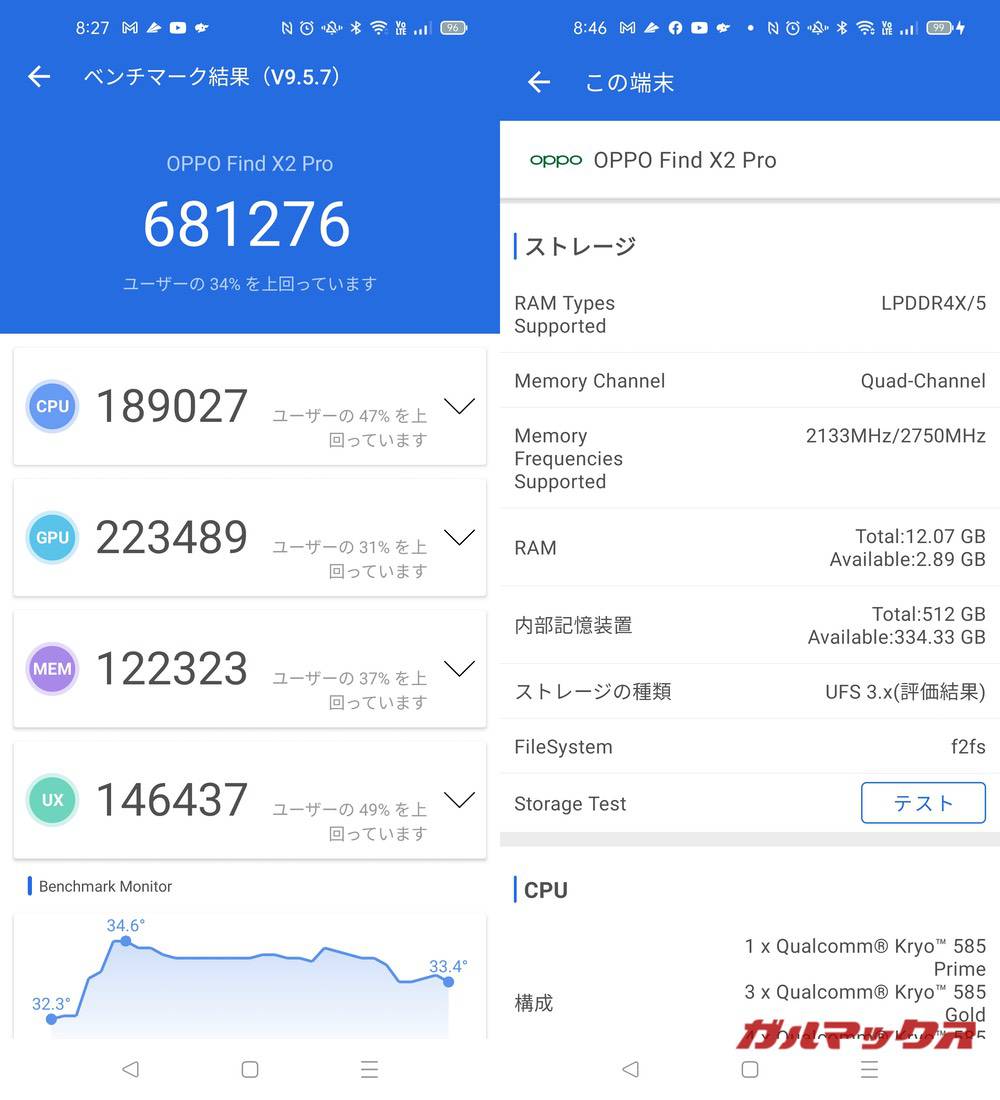Image resolution: width=1000 pixels, height=1100 pixels.
Task: Expand the GPU score details
Action: (459, 538)
